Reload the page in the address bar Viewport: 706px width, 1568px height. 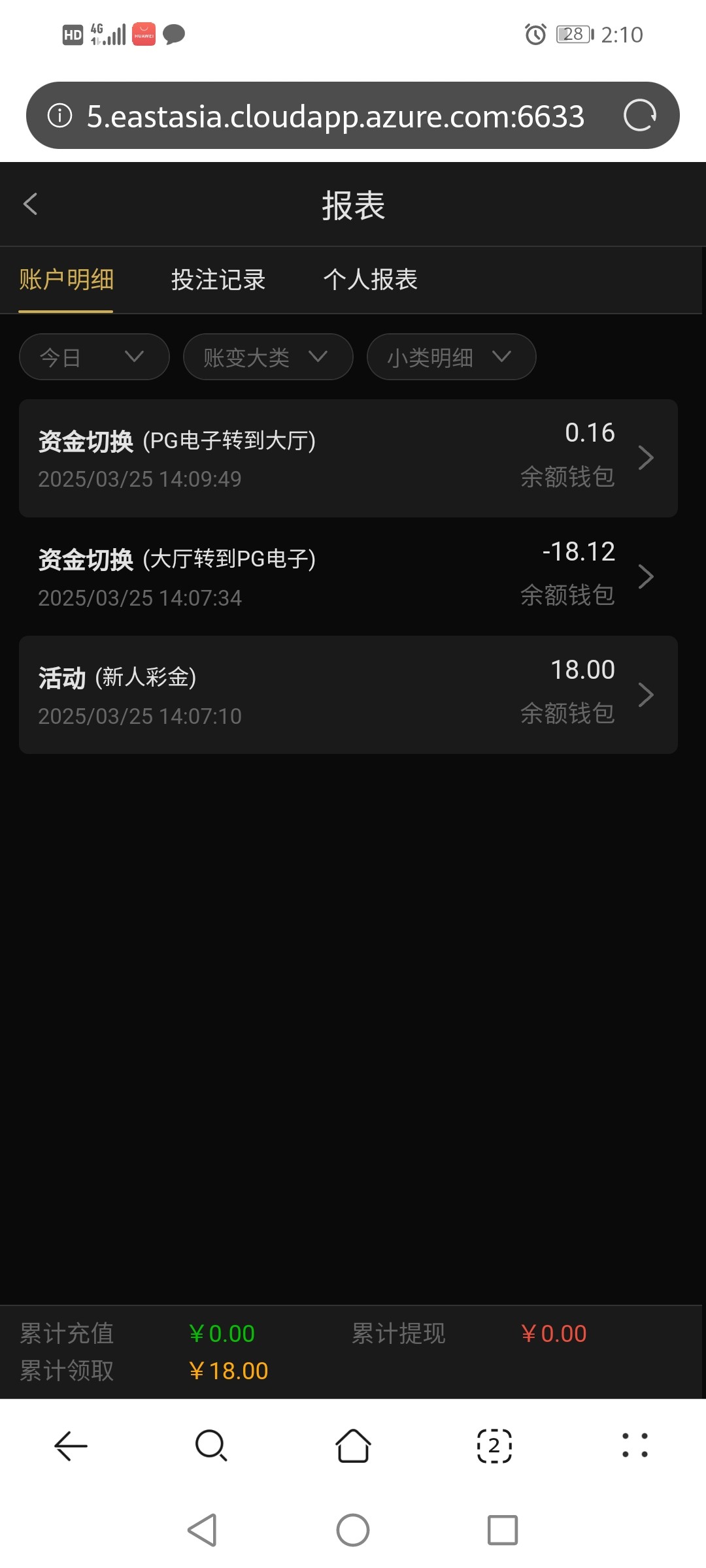click(639, 116)
